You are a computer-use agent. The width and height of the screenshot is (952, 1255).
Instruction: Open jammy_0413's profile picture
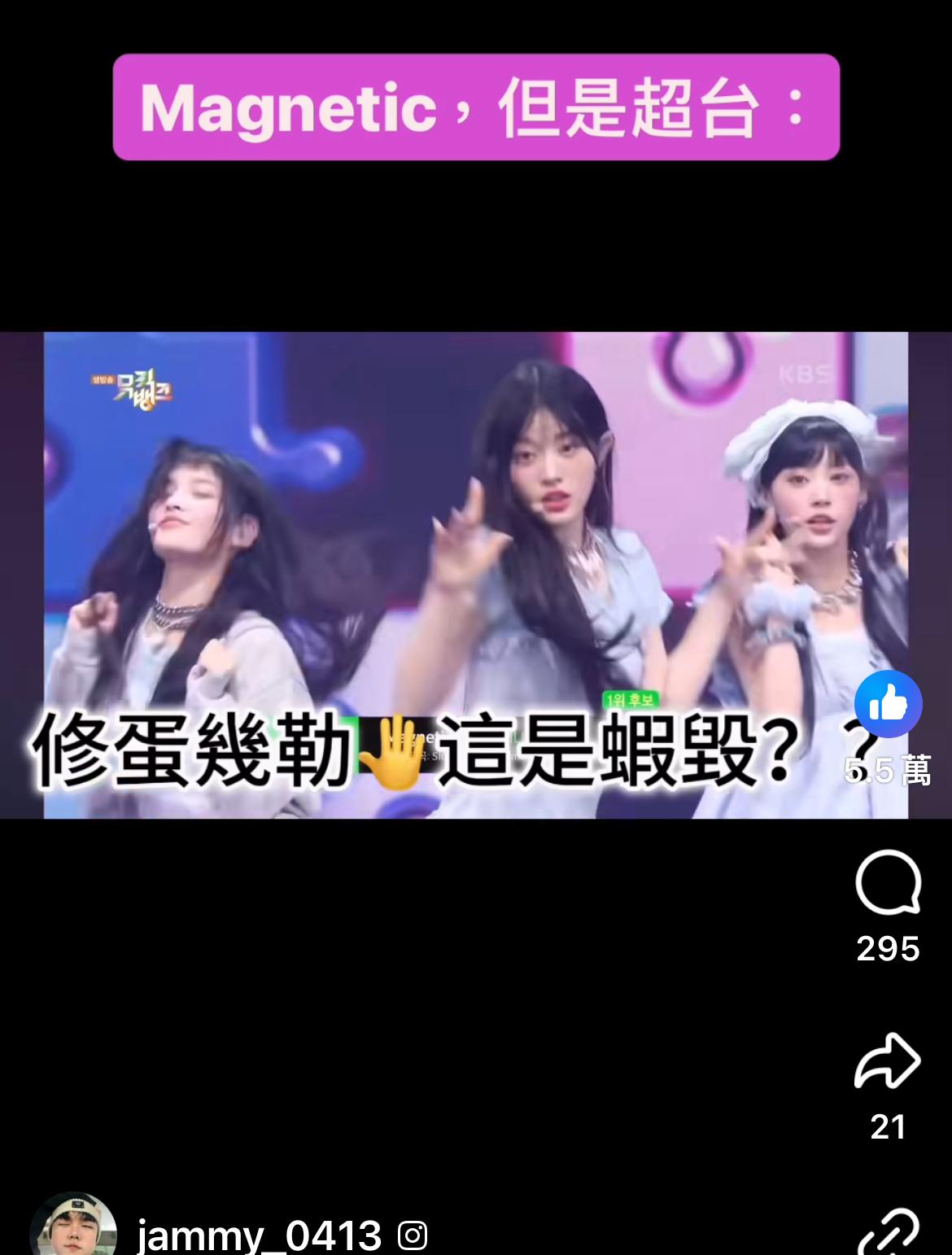click(72, 1229)
